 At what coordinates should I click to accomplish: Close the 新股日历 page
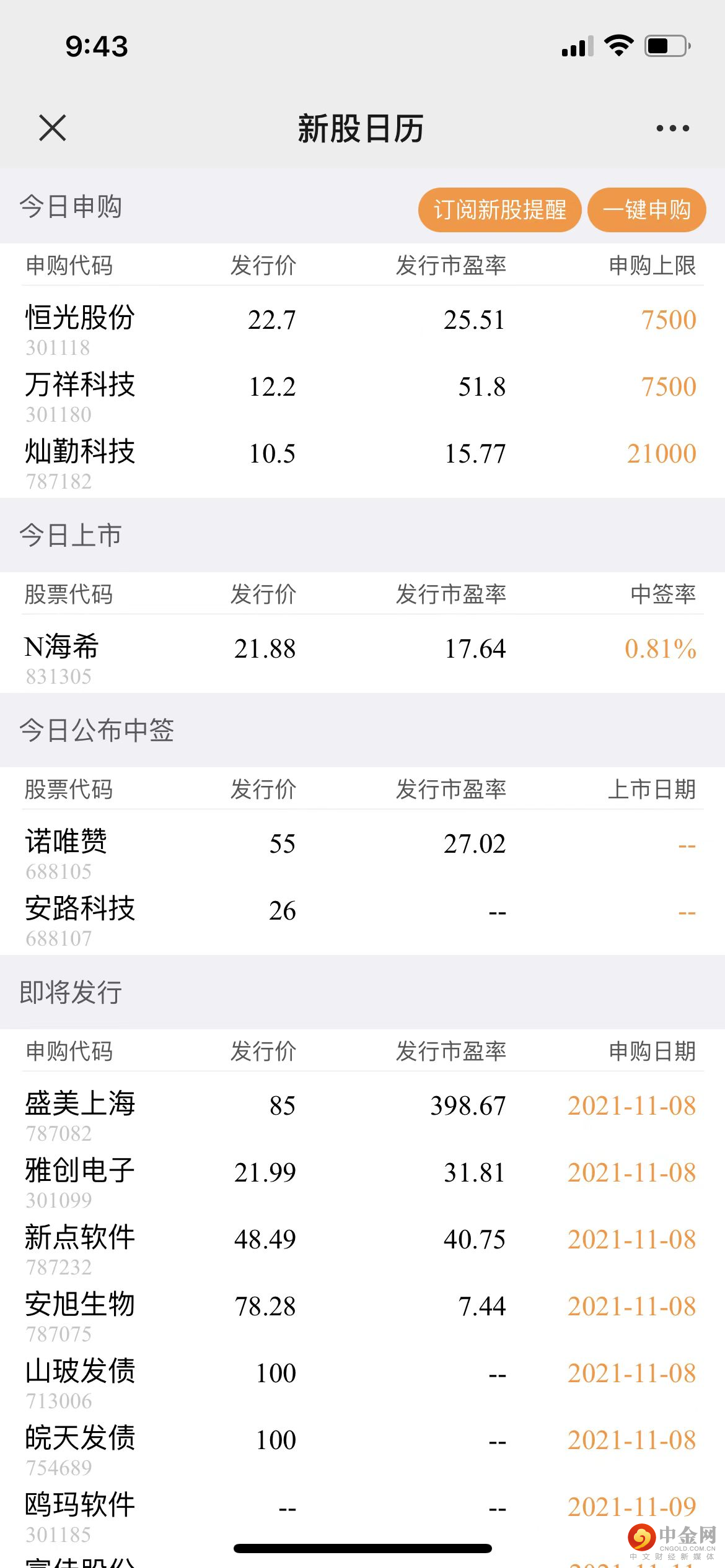click(x=52, y=128)
